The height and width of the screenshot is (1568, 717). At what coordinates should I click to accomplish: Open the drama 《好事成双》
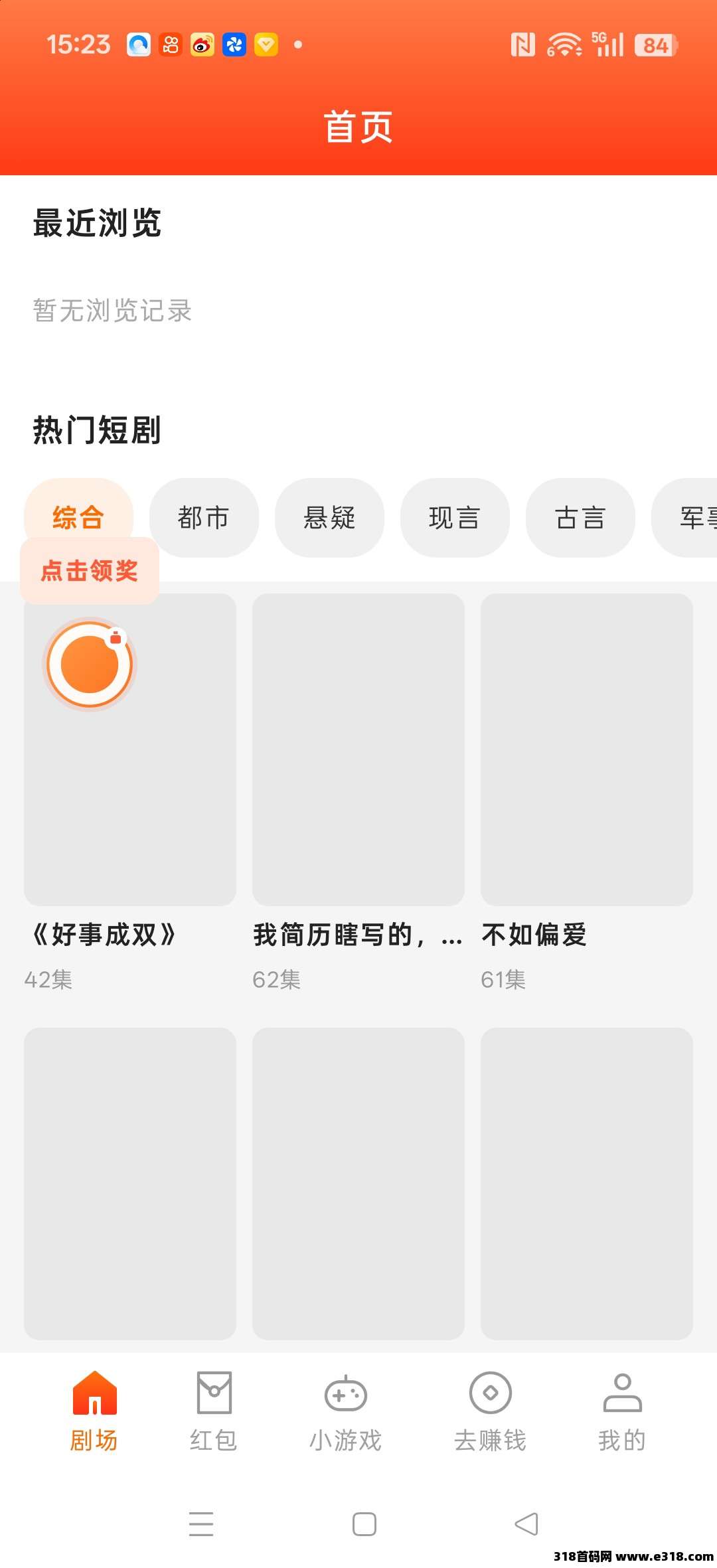130,750
